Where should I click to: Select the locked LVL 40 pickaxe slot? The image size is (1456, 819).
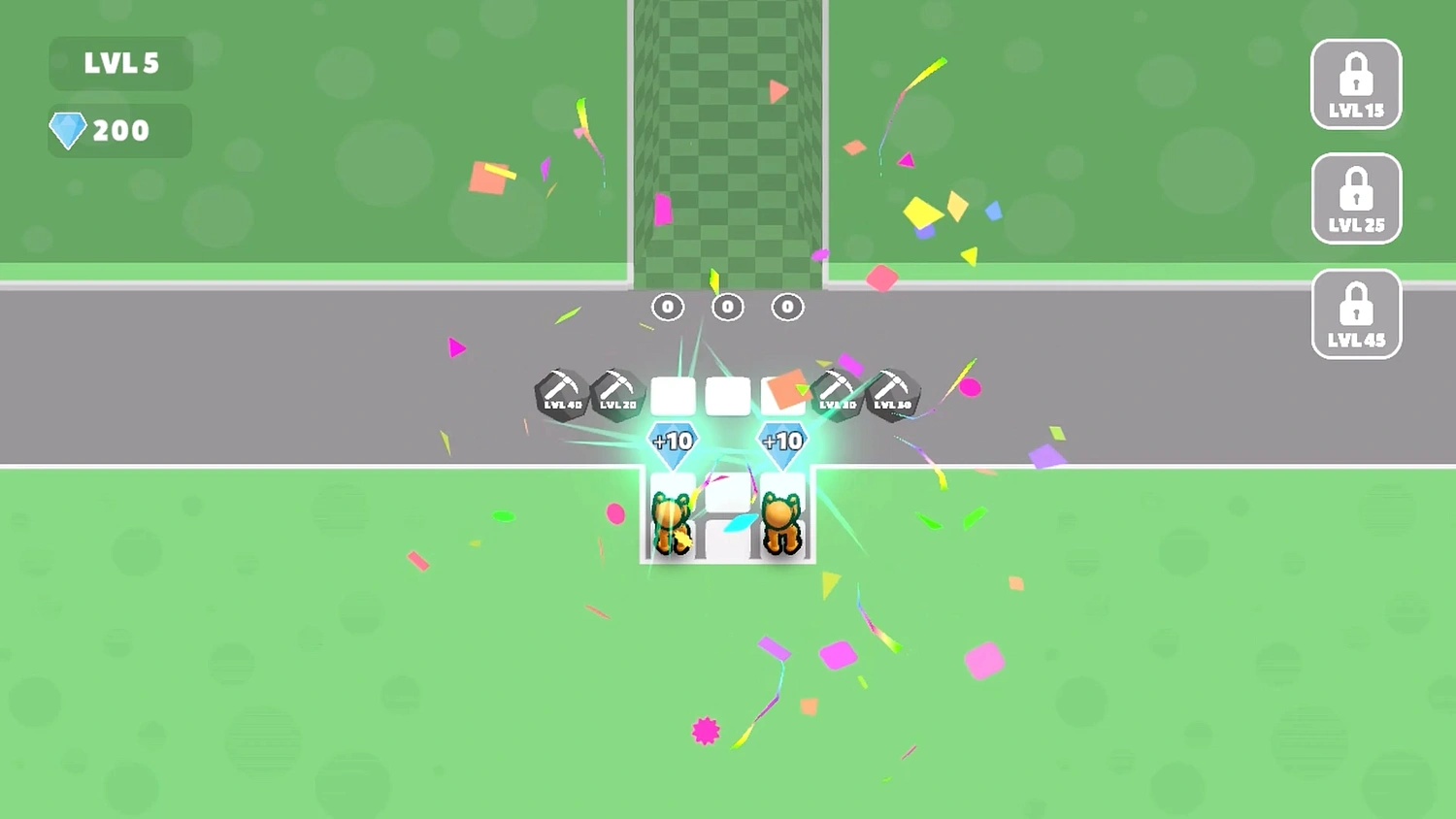[562, 394]
